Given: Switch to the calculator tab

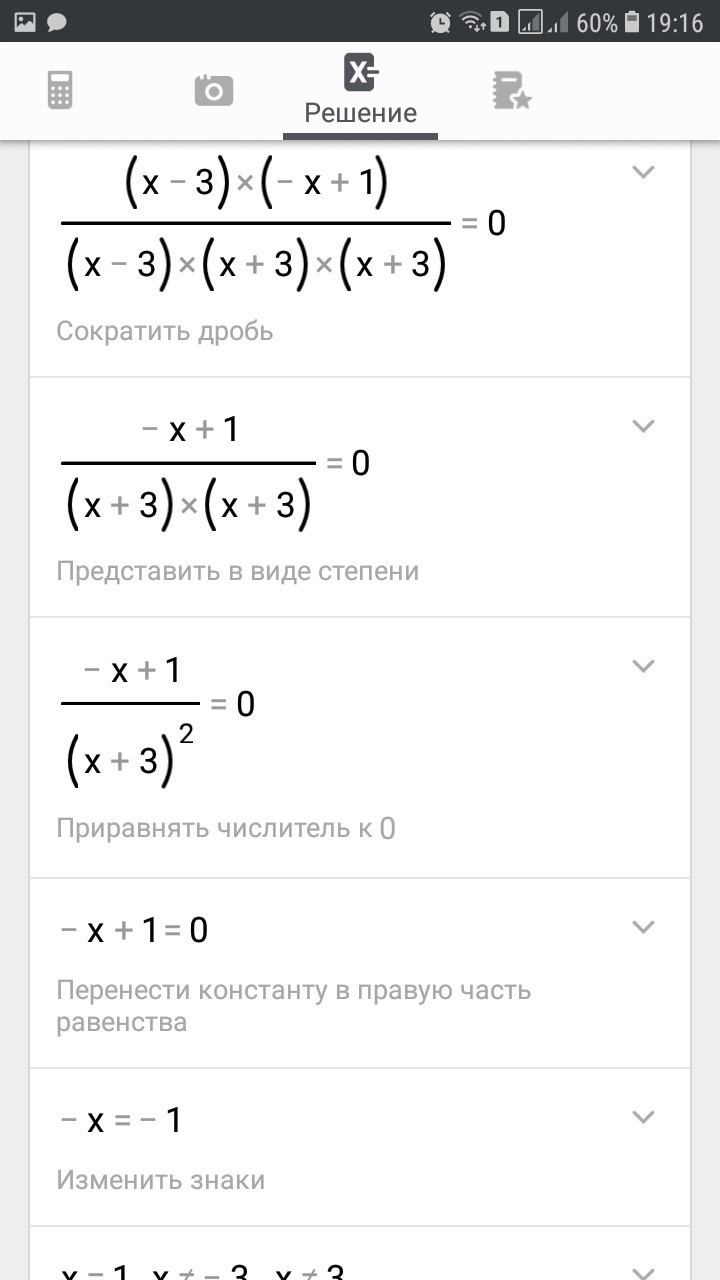Looking at the screenshot, I should coord(60,91).
